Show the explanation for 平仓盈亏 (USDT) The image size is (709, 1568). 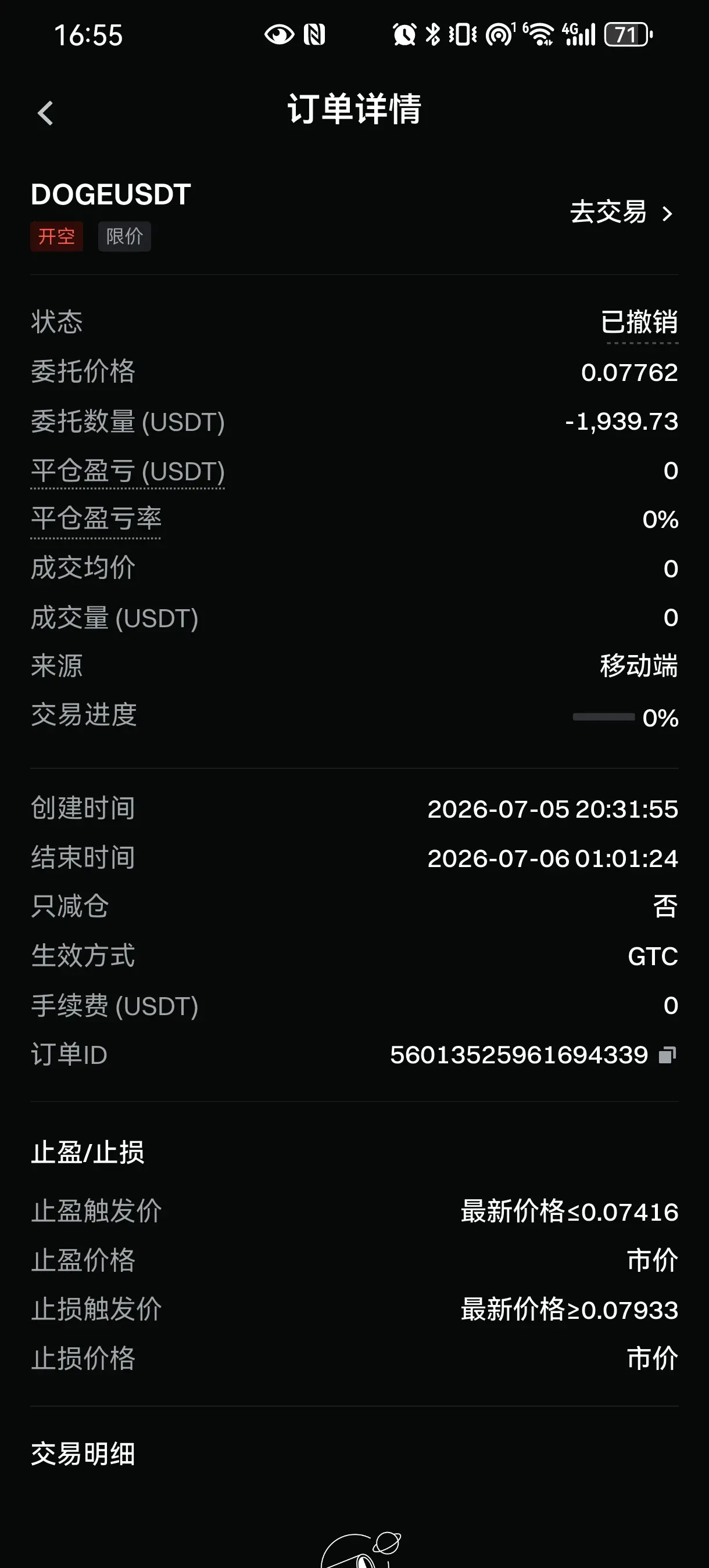click(x=128, y=471)
